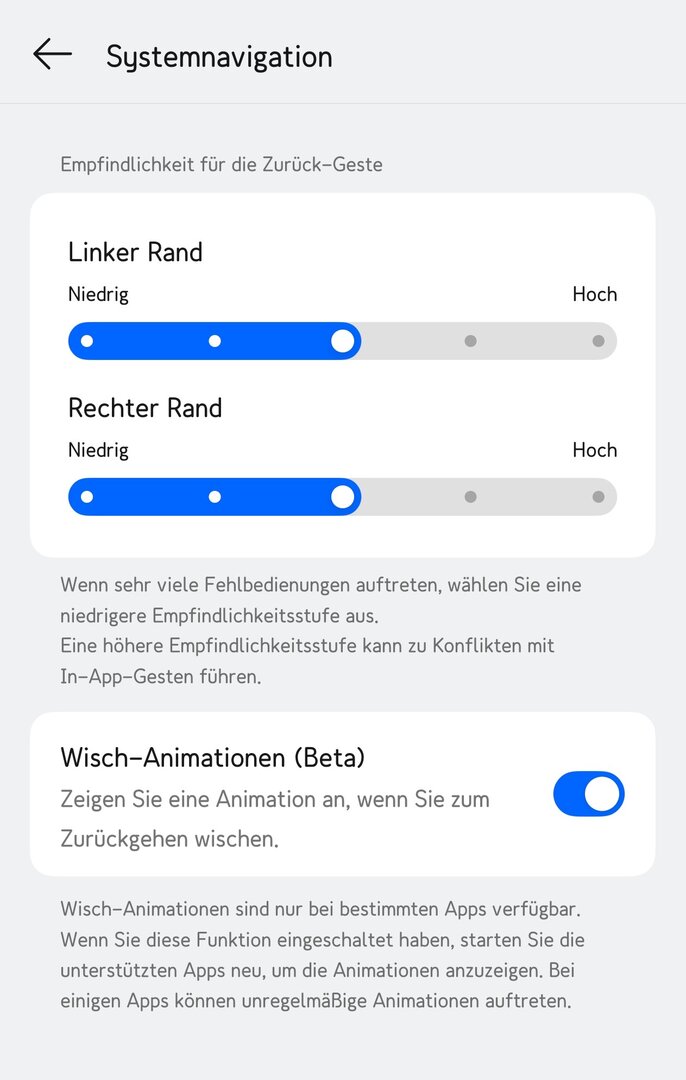Disable Wisch-Animationen (Beta)
Screen dimensions: 686x1080
click(x=588, y=794)
